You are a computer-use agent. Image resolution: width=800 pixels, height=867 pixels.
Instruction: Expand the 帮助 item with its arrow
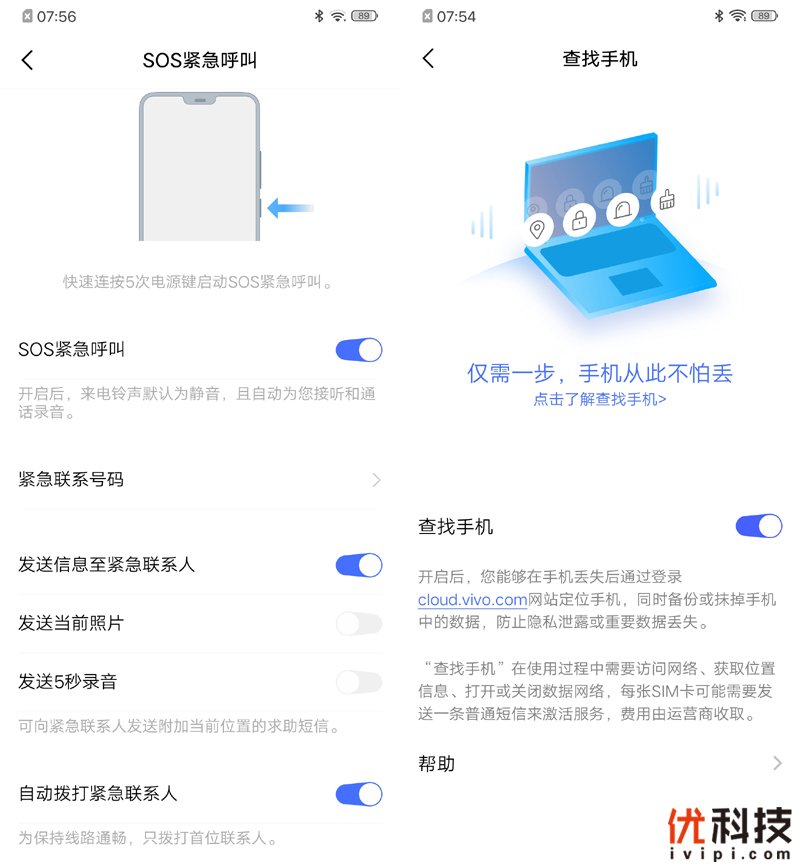(778, 763)
